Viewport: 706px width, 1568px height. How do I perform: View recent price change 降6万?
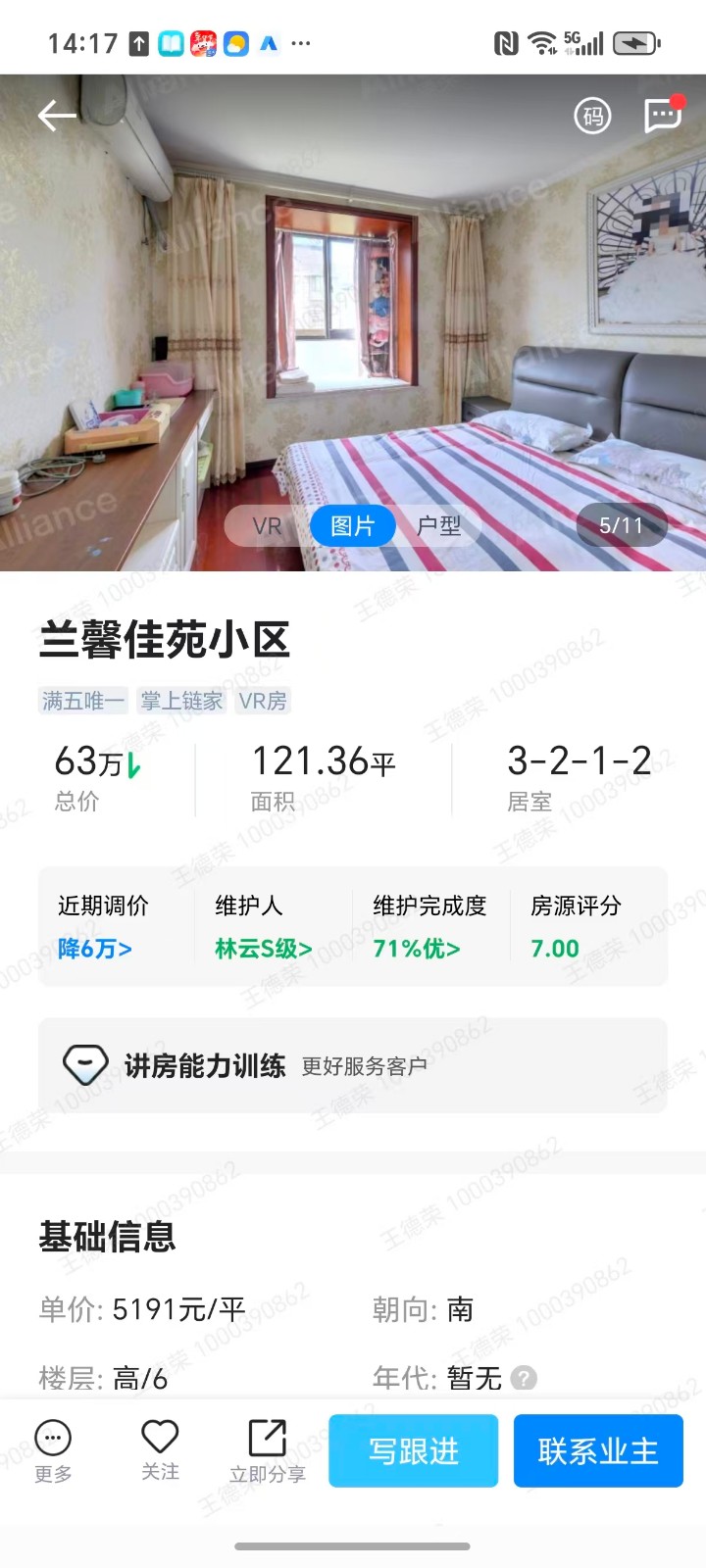(95, 949)
